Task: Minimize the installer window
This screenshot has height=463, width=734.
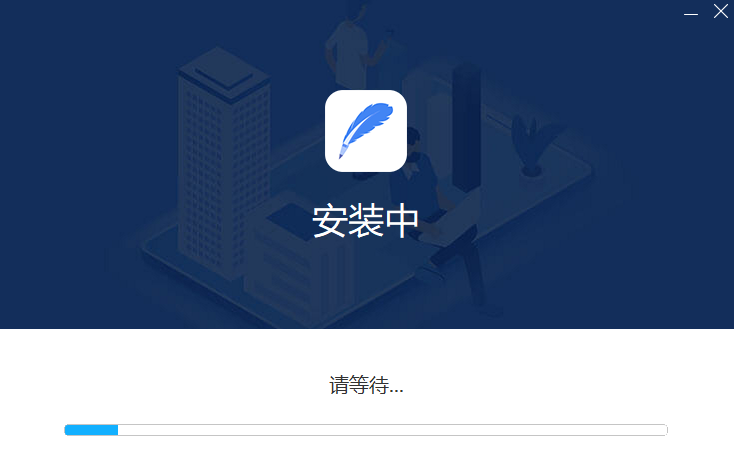Action: tap(691, 13)
